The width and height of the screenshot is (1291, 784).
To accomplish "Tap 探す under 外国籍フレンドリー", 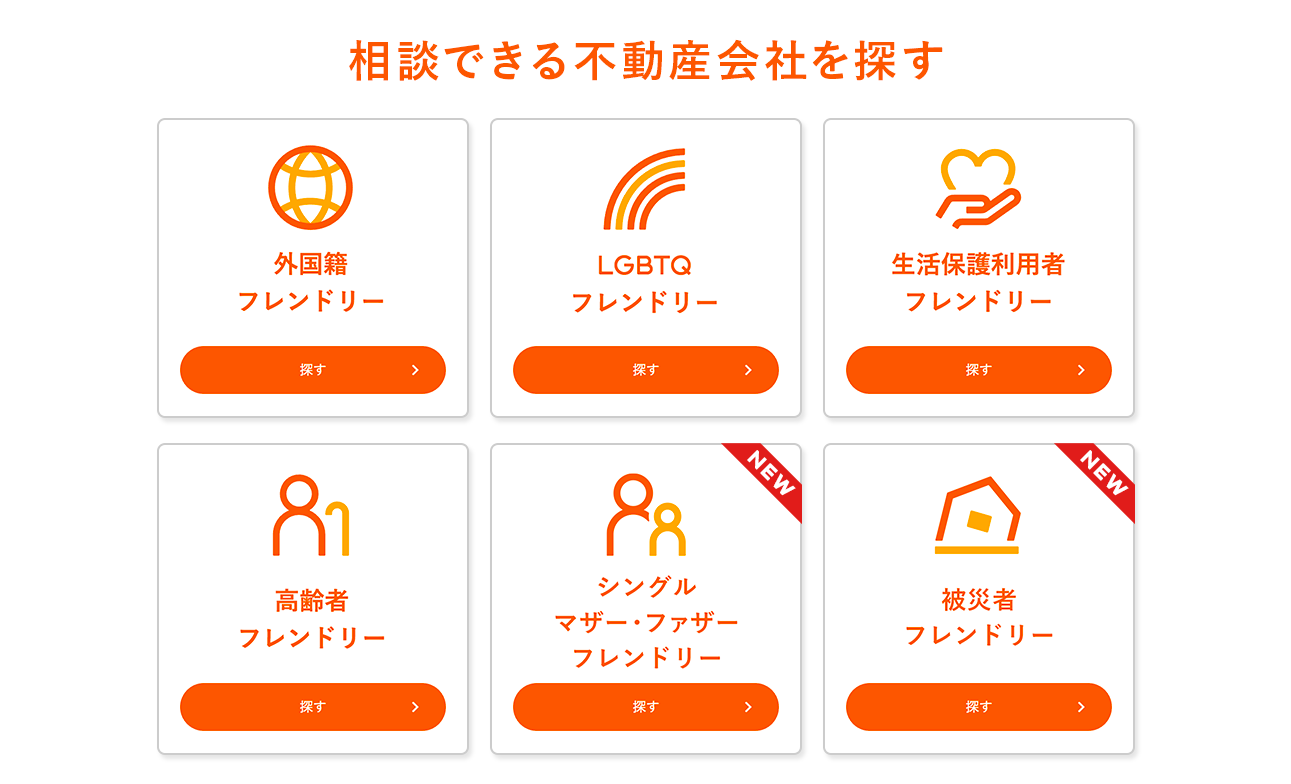I will [x=312, y=370].
